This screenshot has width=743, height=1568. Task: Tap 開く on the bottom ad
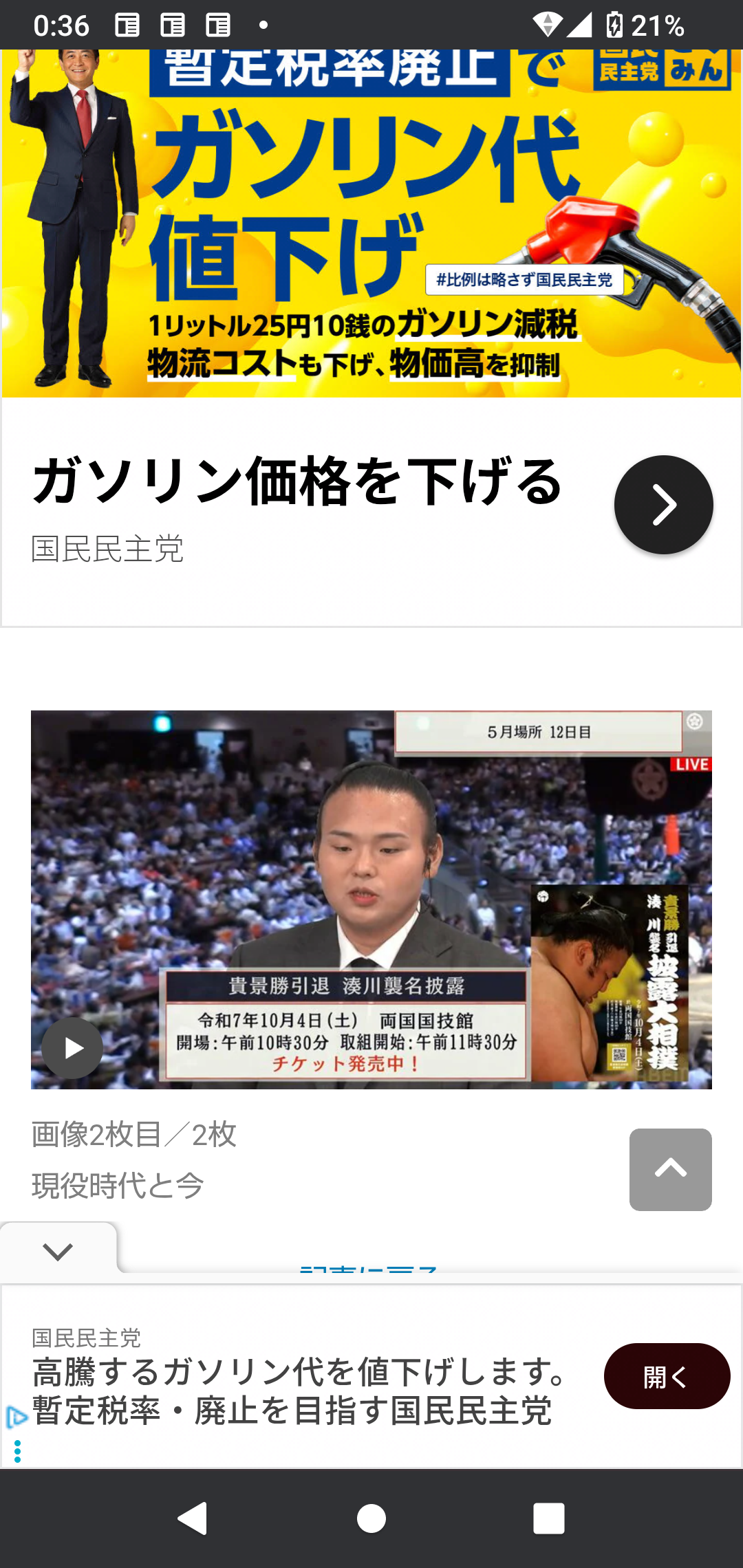tap(667, 1377)
